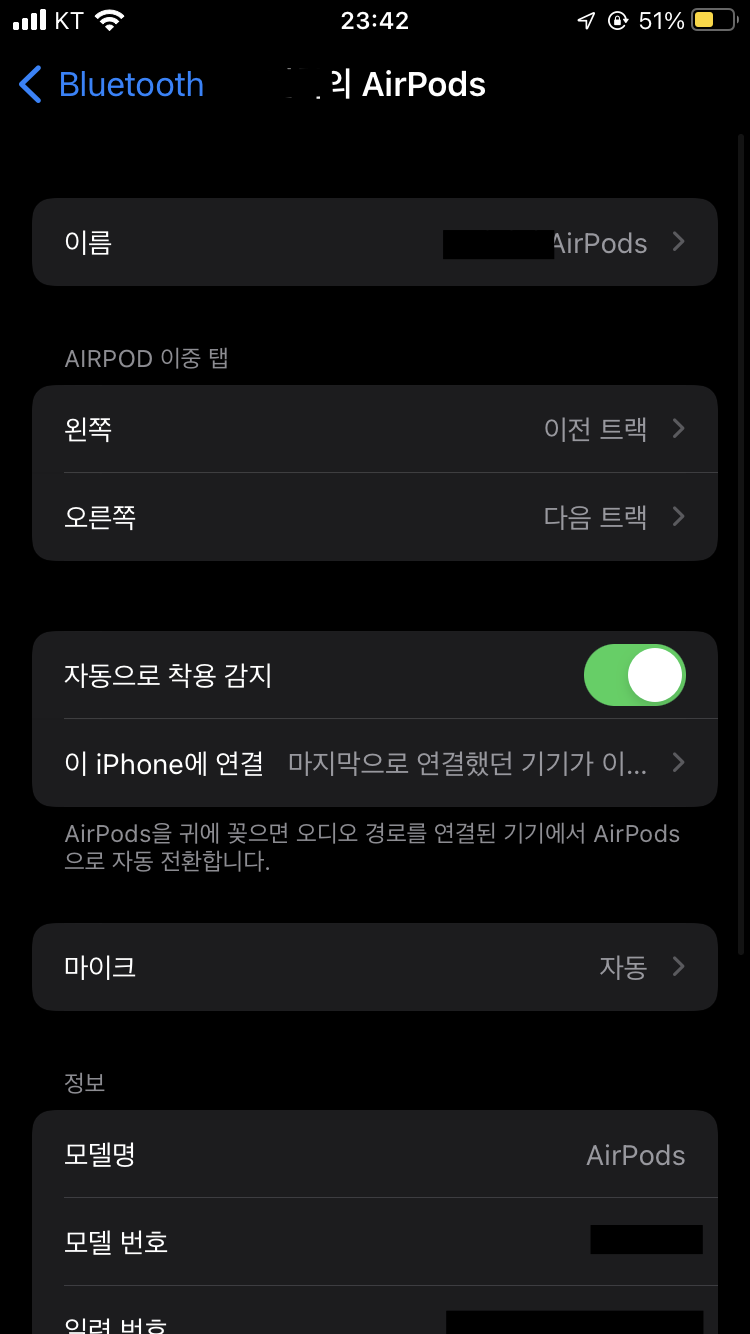Image resolution: width=750 pixels, height=1334 pixels.
Task: Open the 마이크 setting
Action: click(x=375, y=967)
